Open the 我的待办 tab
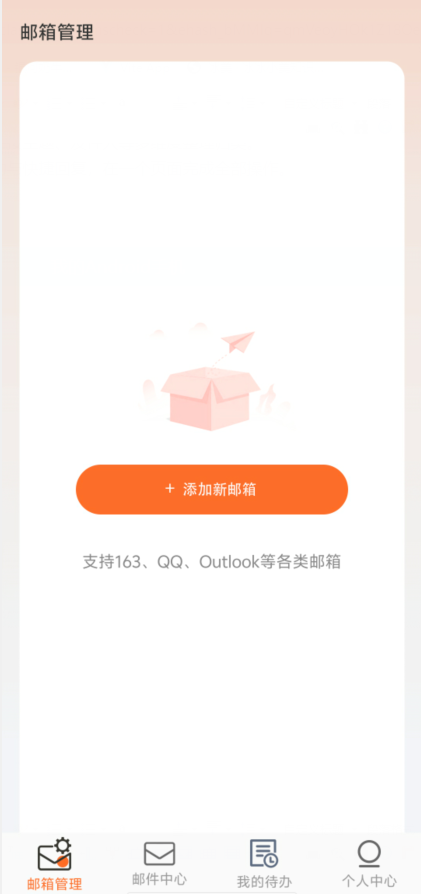The image size is (421, 894). pos(264,864)
